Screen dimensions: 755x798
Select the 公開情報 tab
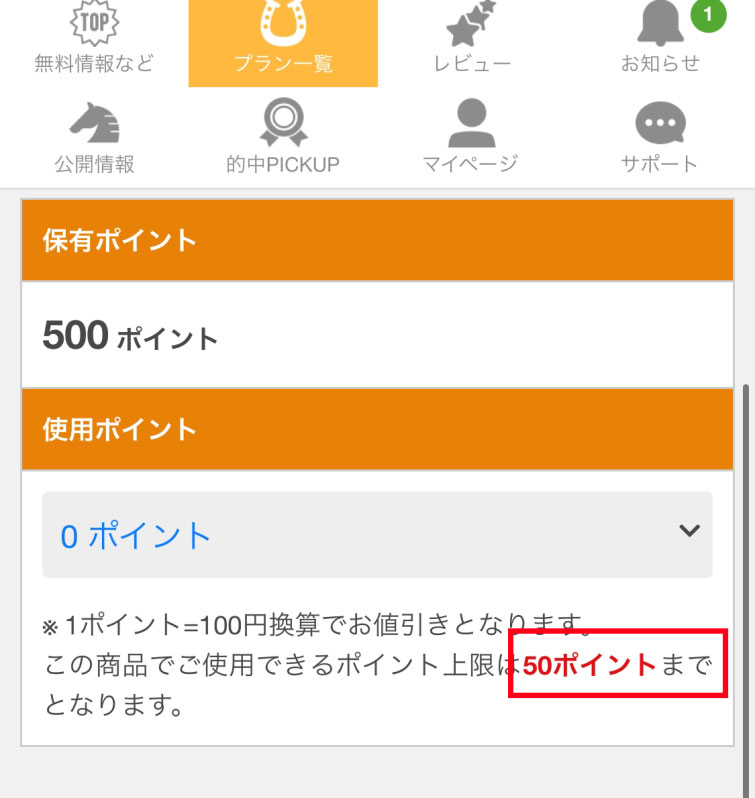(x=94, y=140)
